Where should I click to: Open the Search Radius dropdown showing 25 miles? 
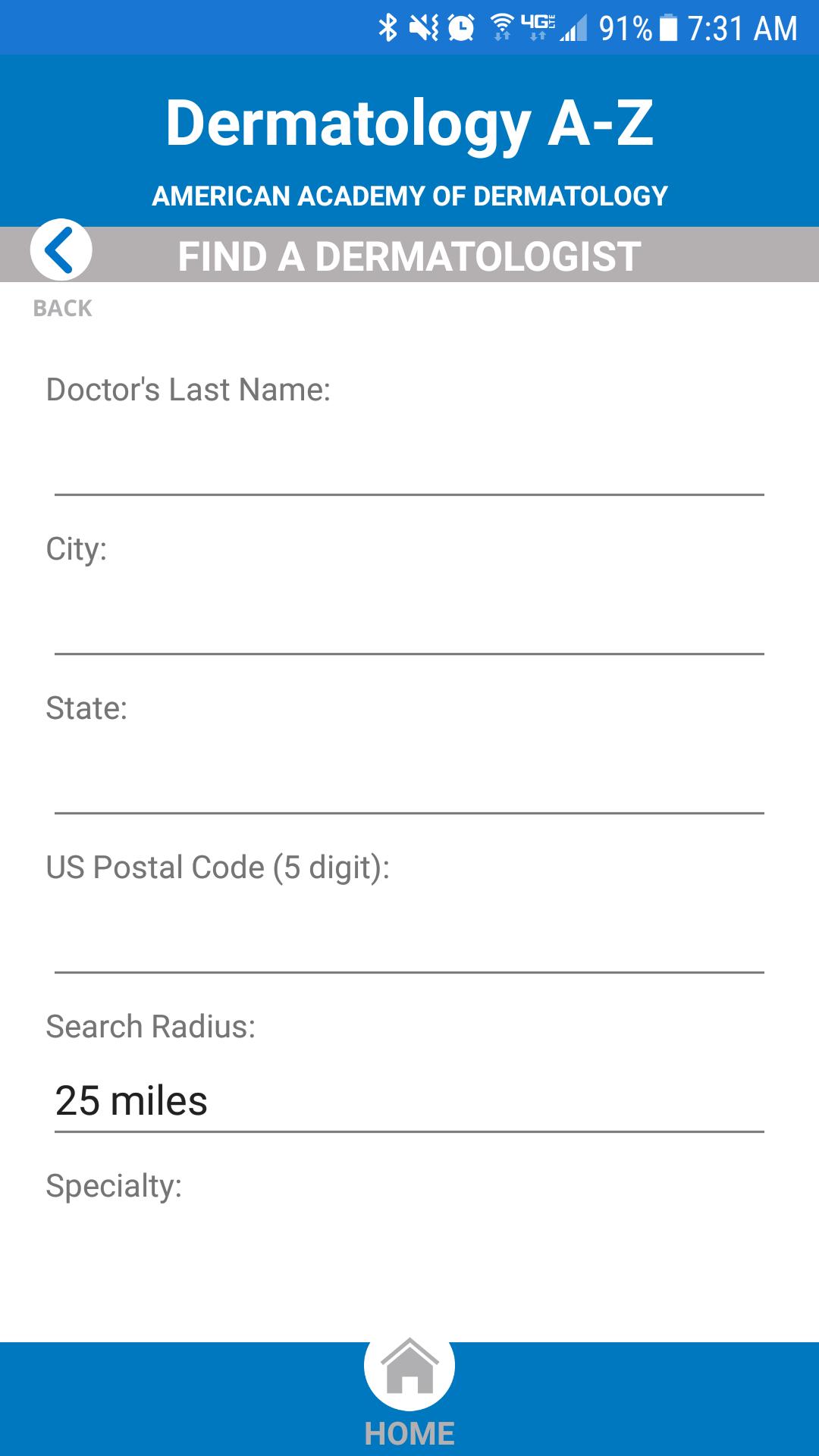409,1100
